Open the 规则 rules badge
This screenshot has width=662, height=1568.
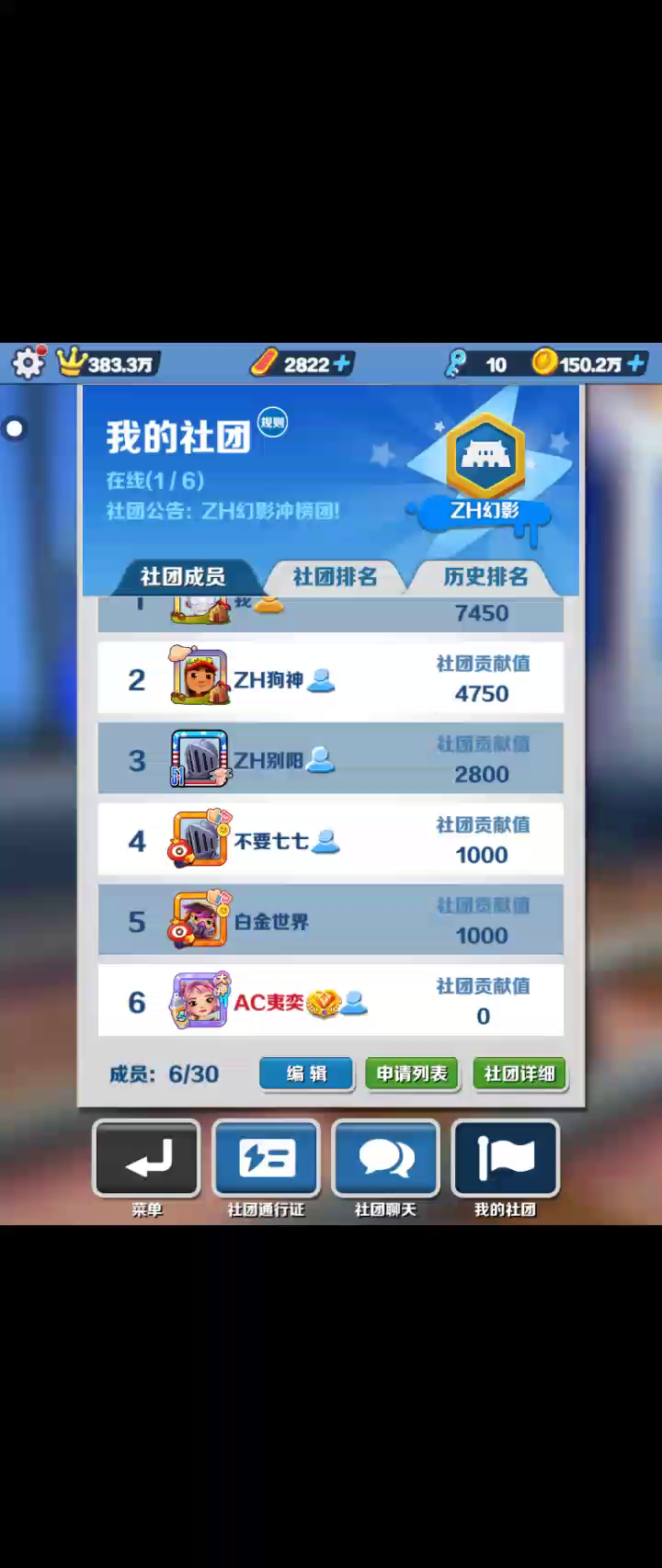(272, 423)
